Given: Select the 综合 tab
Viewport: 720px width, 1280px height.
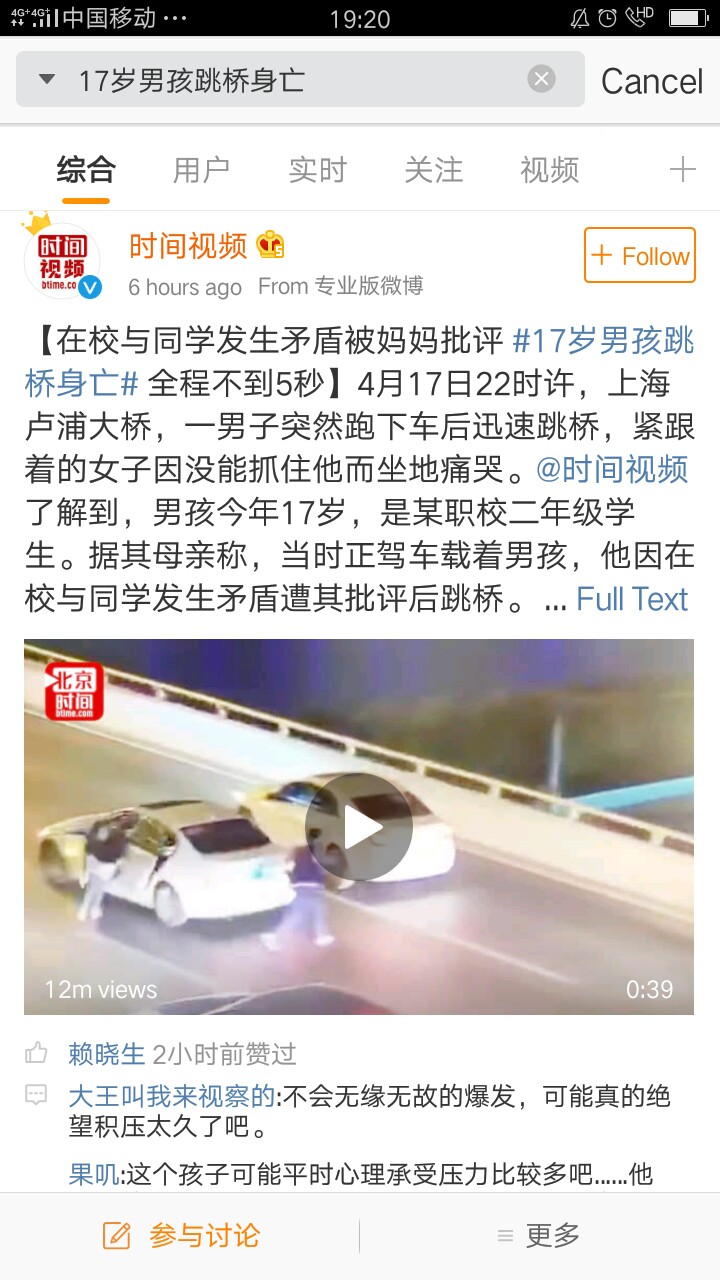Looking at the screenshot, I should 86,170.
